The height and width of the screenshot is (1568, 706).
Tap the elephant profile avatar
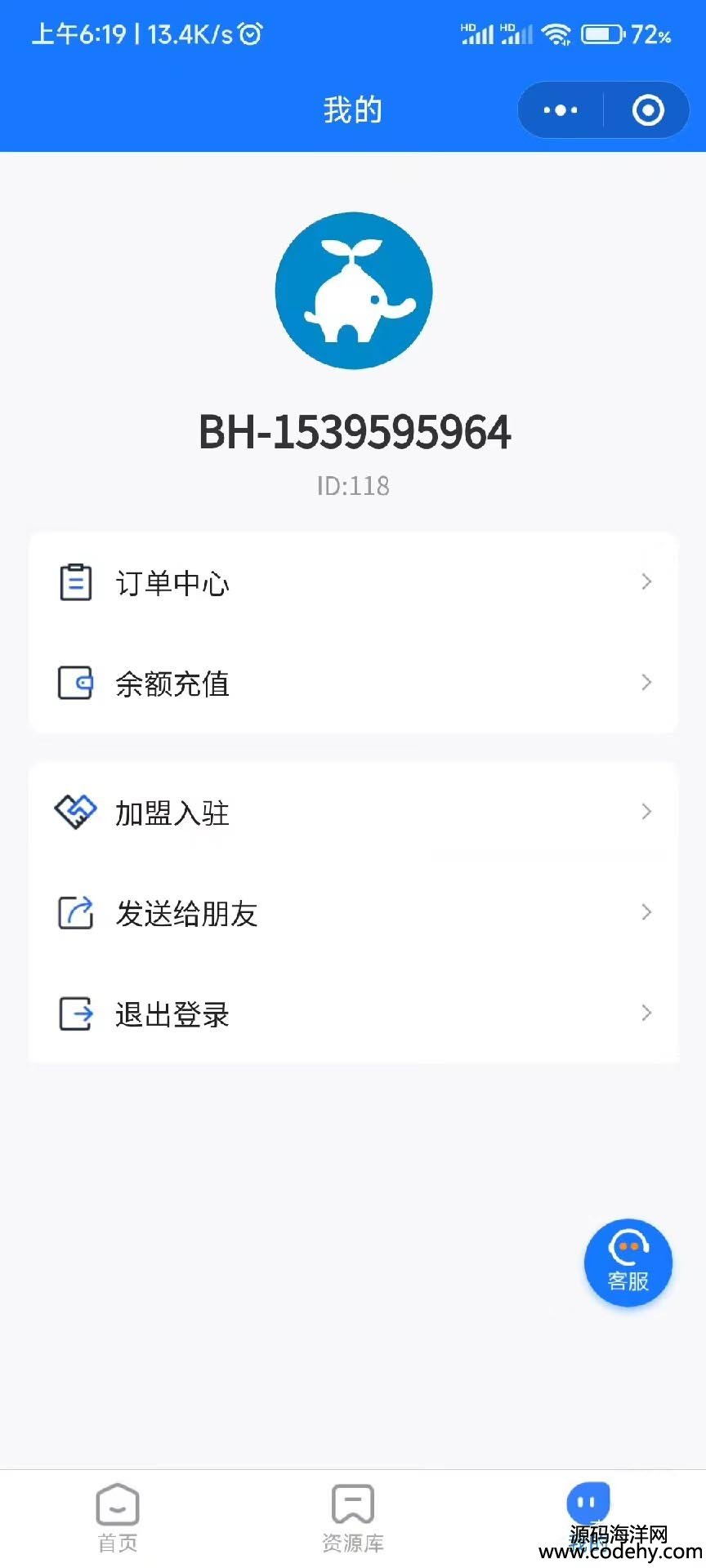pos(353,291)
